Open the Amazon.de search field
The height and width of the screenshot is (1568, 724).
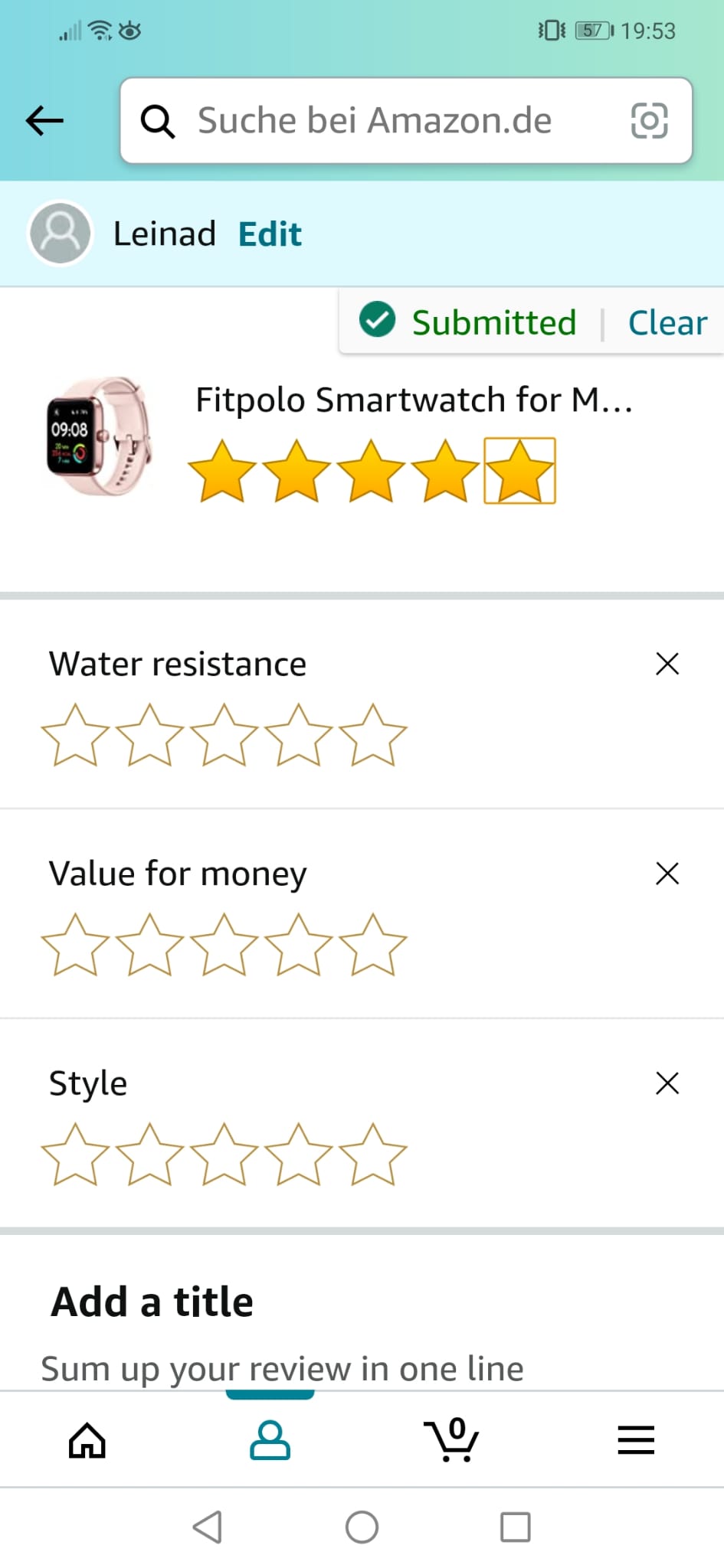pyautogui.click(x=374, y=121)
